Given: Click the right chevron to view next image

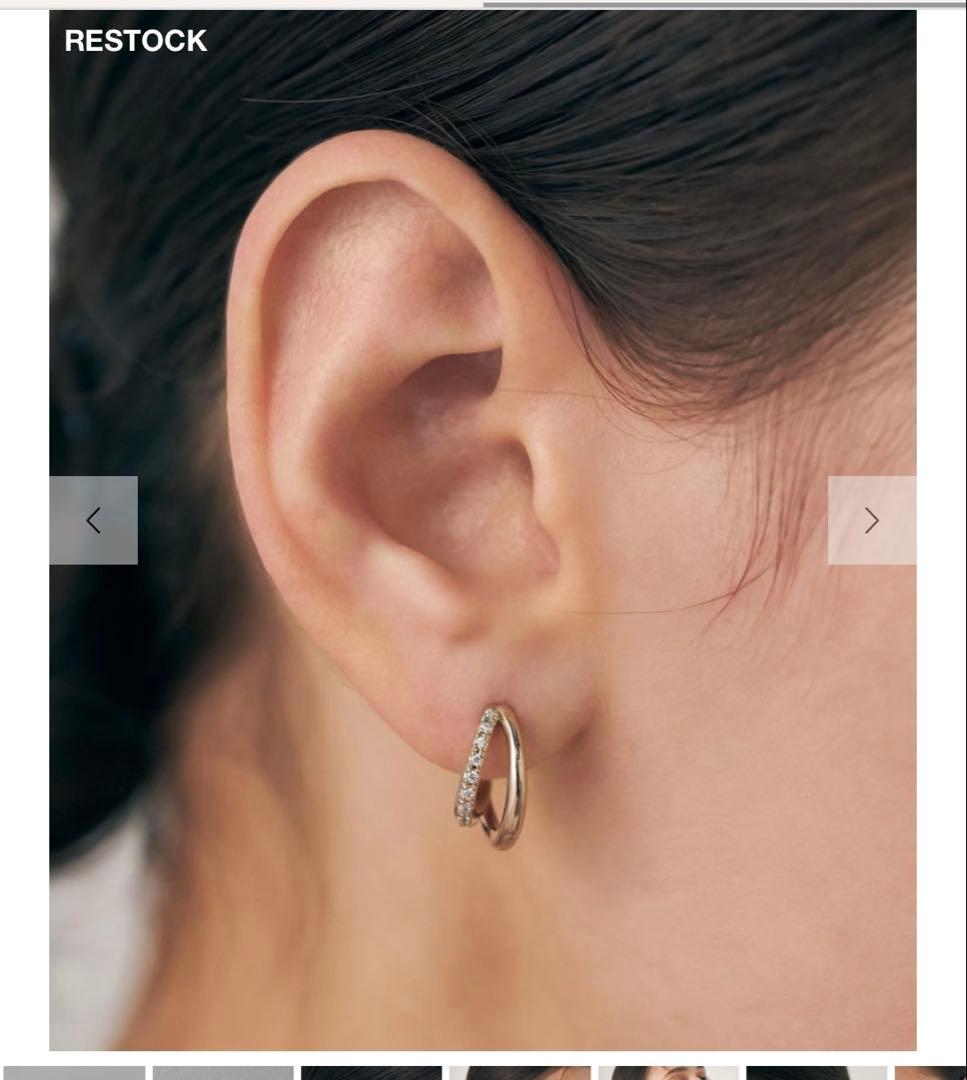Looking at the screenshot, I should click(x=872, y=520).
